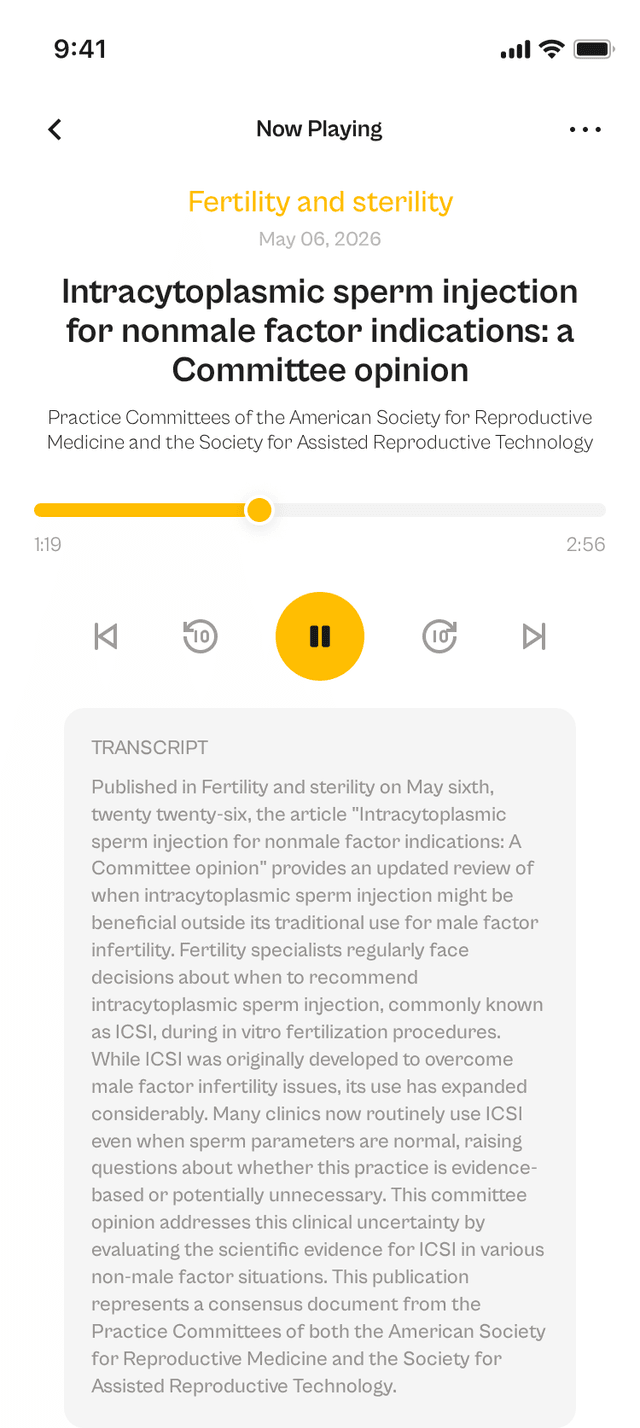Open the three-dot overflow menu
The height and width of the screenshot is (1428, 640).
point(585,129)
